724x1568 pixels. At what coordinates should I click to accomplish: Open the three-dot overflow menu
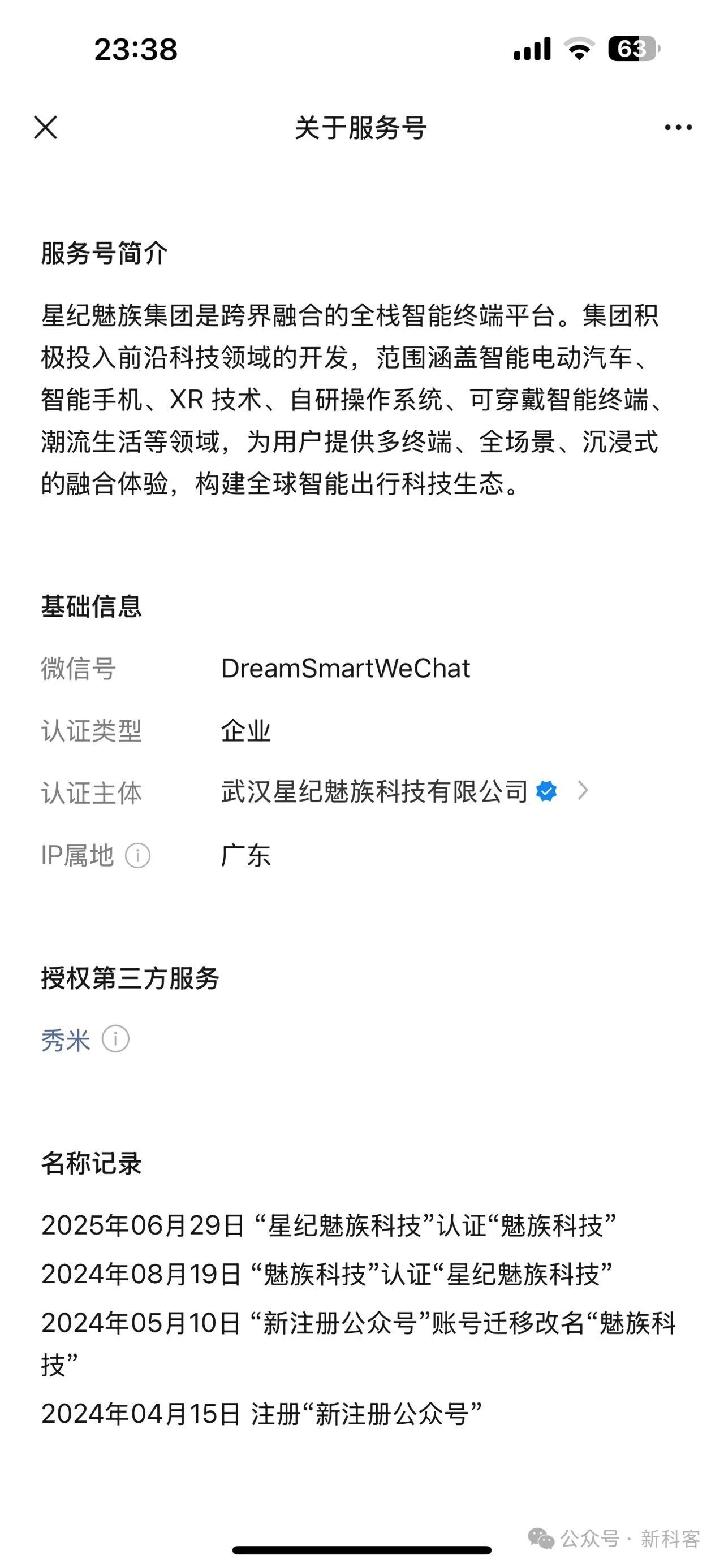point(678,128)
